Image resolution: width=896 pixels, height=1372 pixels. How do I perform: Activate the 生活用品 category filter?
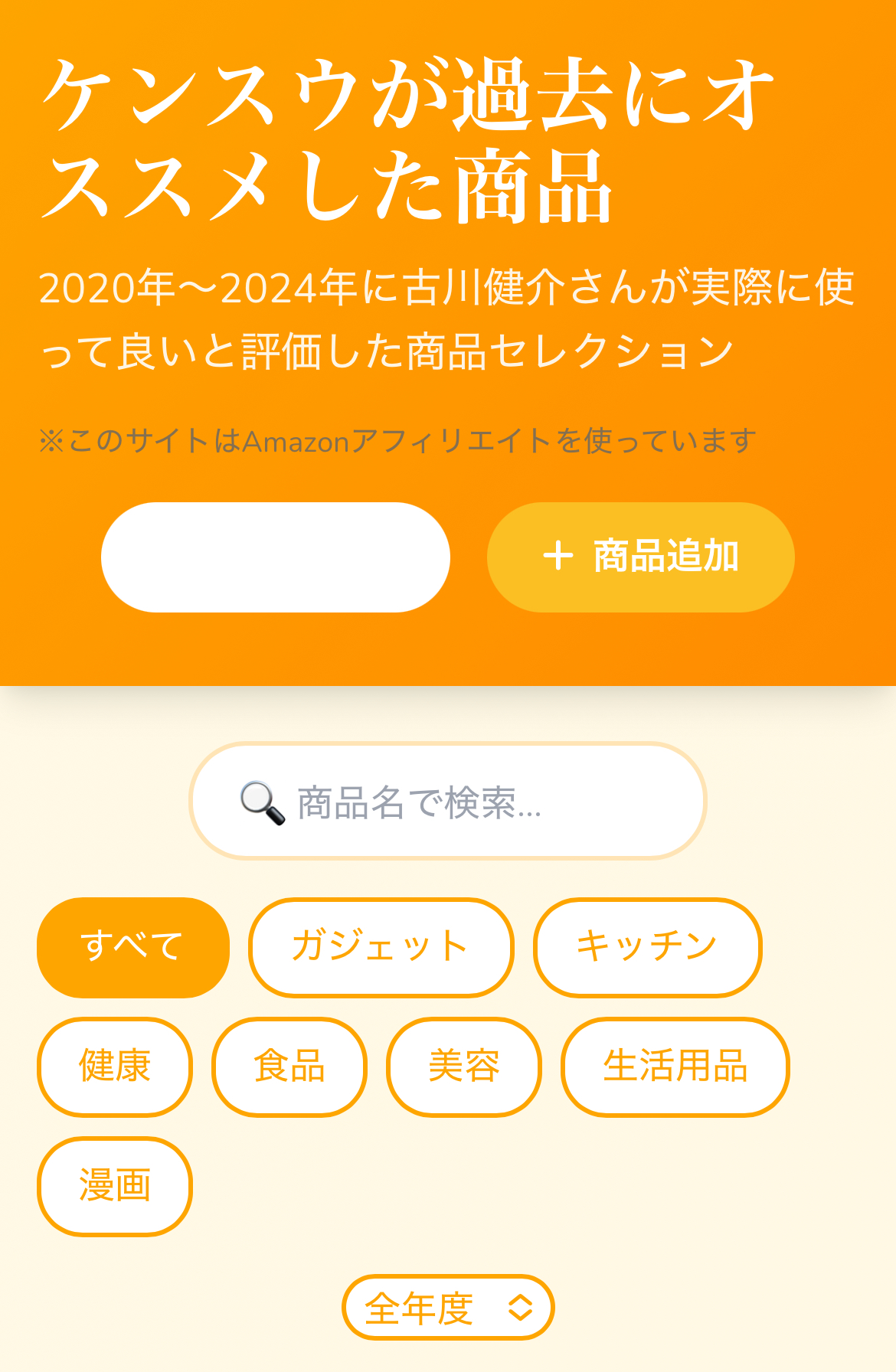tap(675, 1067)
